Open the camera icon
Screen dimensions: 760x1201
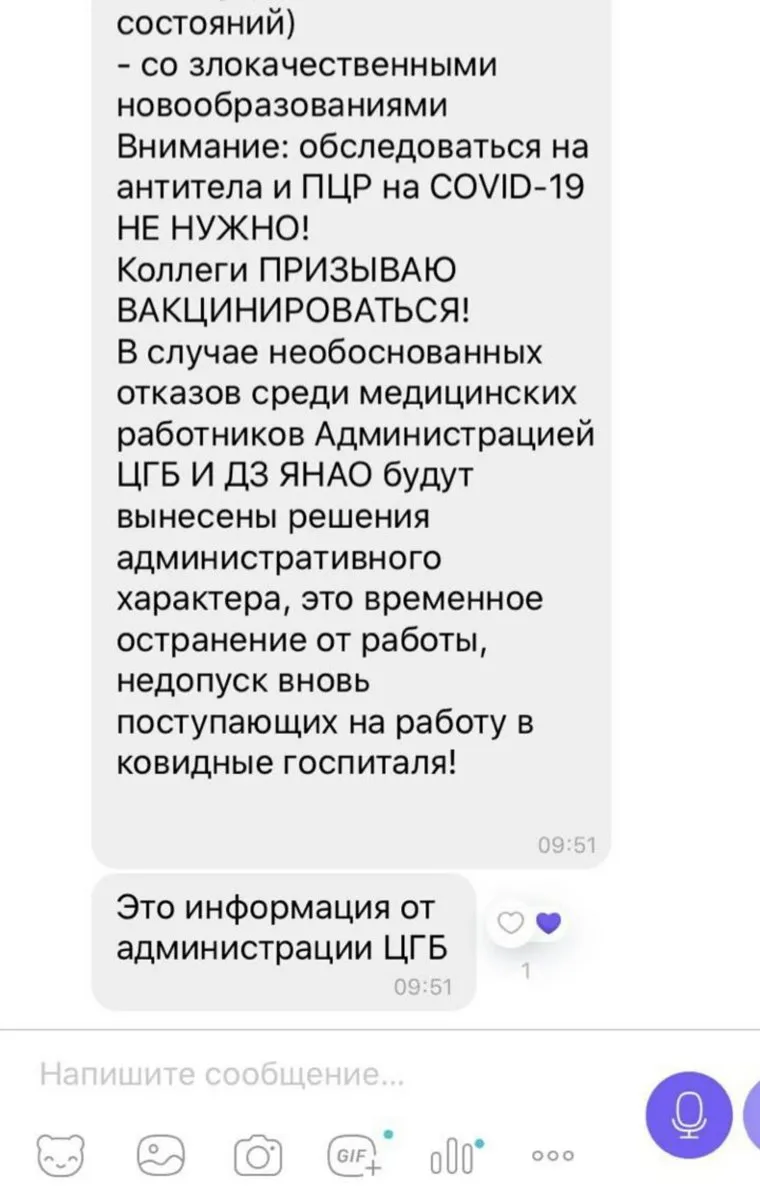(259, 1158)
